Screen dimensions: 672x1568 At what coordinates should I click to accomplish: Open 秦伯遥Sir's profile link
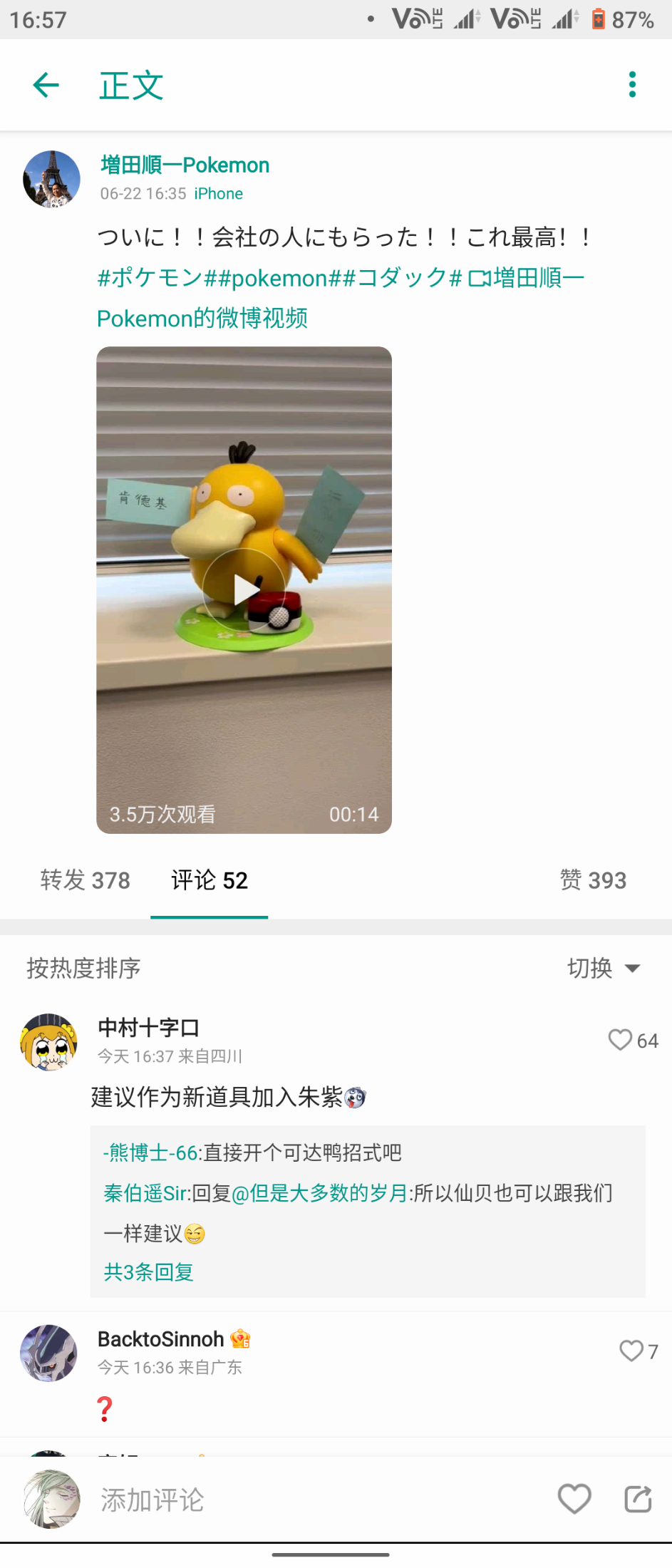(147, 1192)
